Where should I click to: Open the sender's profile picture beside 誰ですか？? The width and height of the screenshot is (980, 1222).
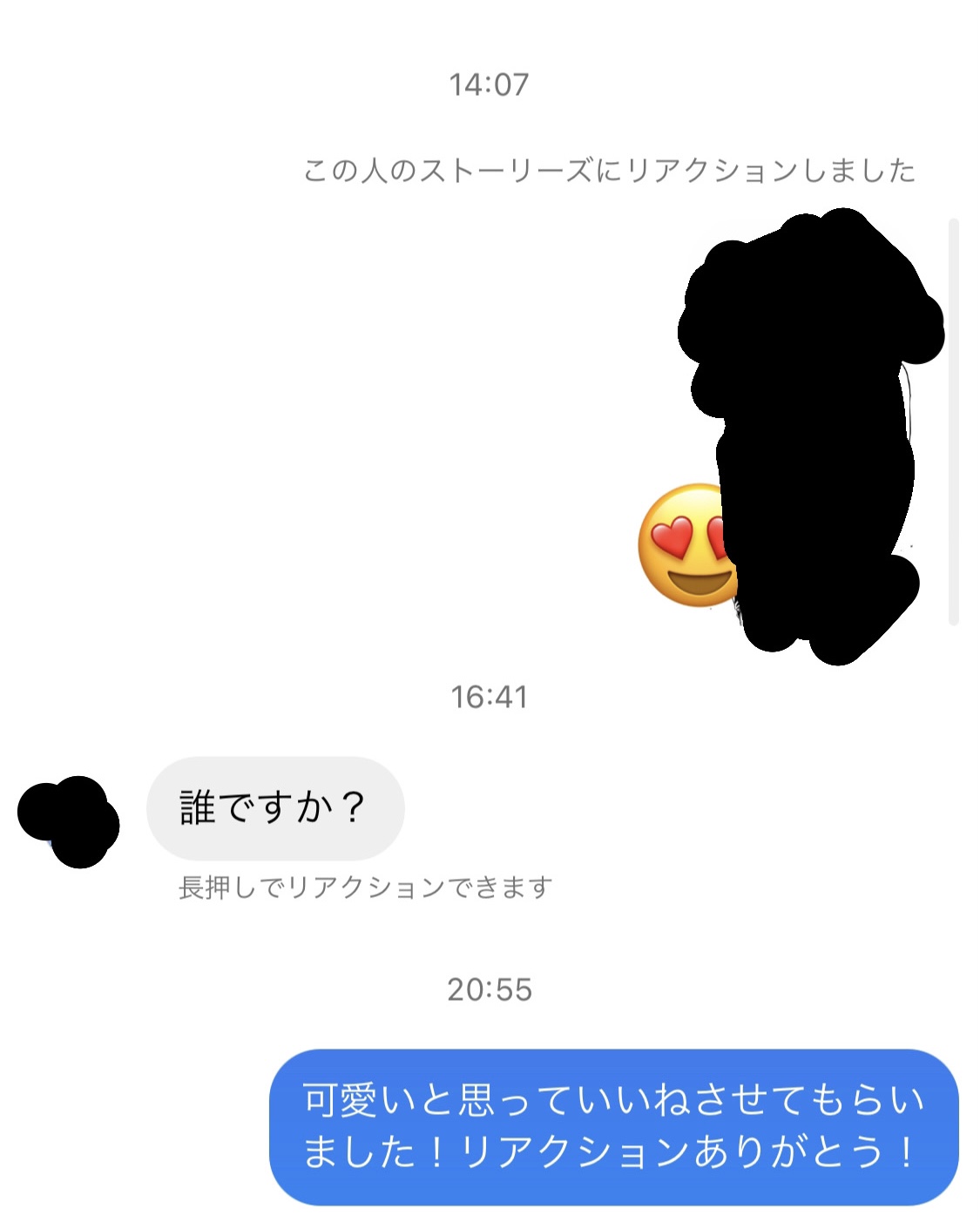pyautogui.click(x=70, y=820)
